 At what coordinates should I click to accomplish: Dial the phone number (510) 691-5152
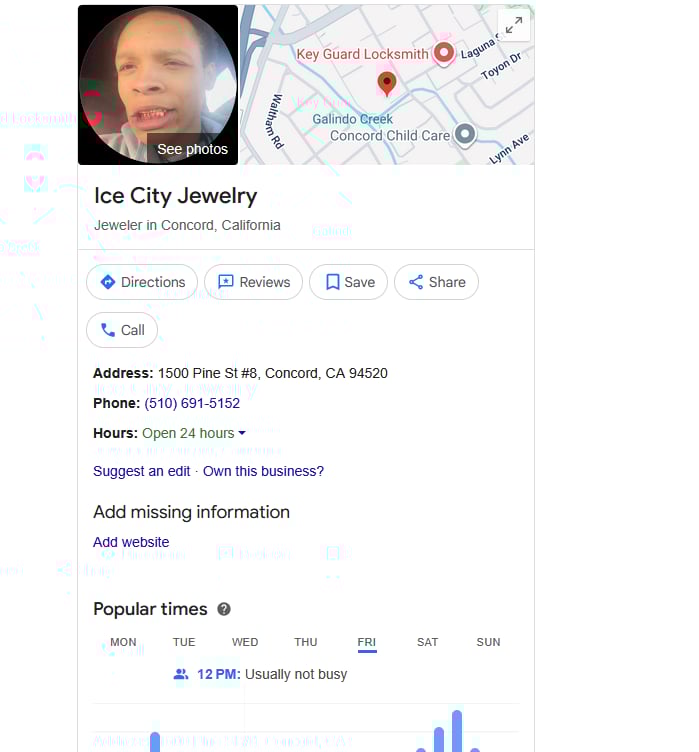pyautogui.click(x=192, y=403)
